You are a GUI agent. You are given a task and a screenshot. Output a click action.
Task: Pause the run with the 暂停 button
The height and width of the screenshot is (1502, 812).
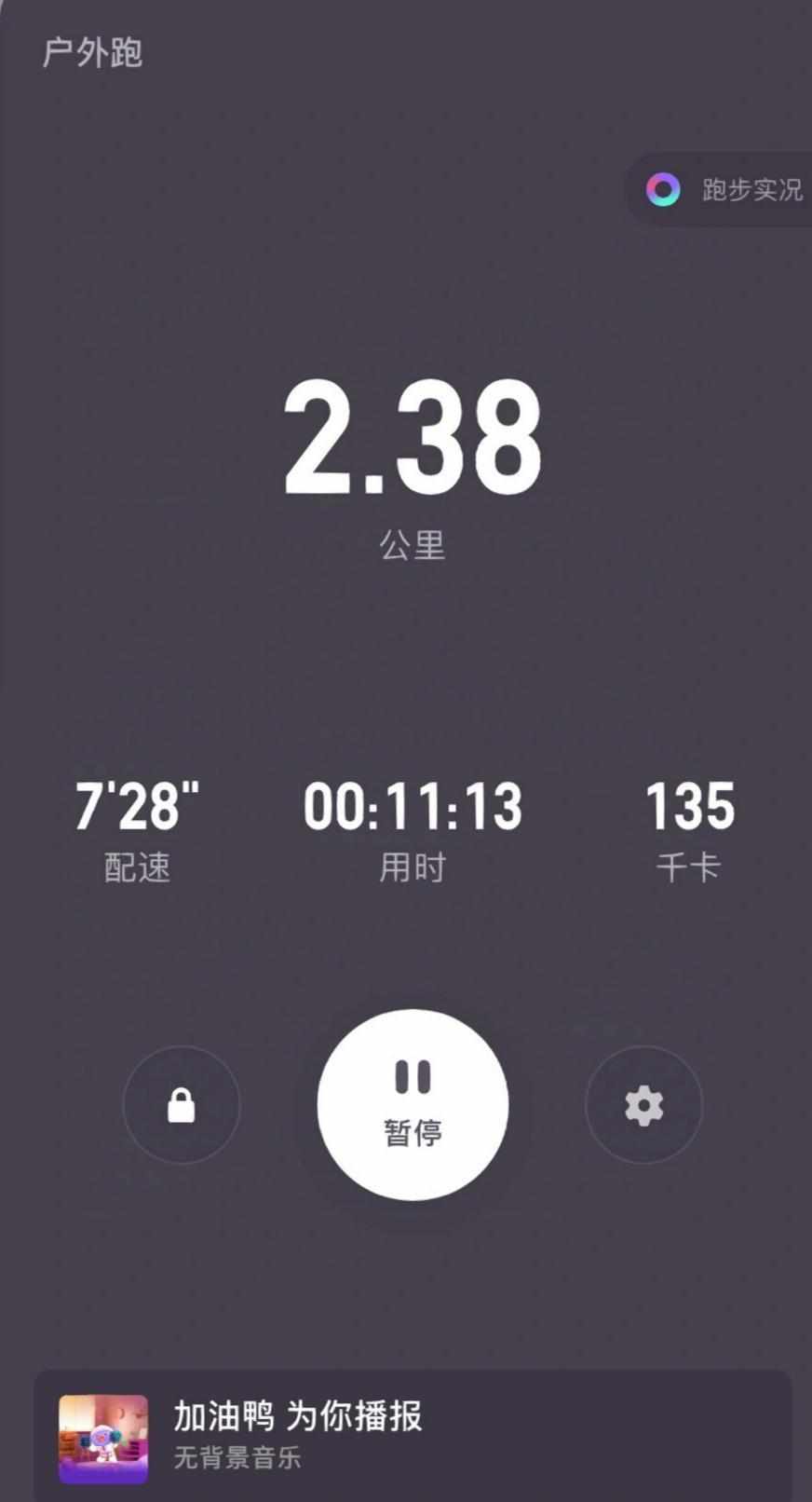coord(413,1105)
